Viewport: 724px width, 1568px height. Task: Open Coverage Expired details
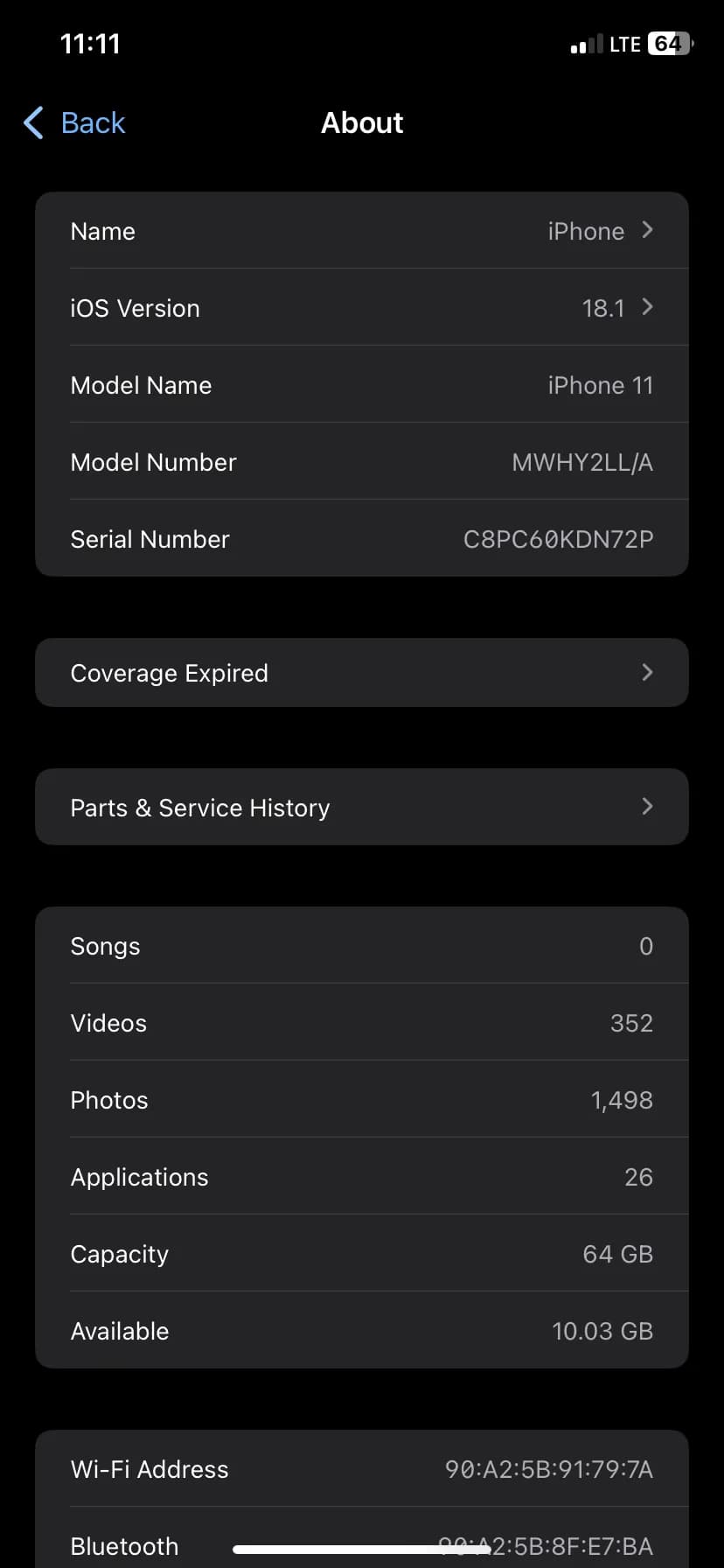click(x=362, y=673)
